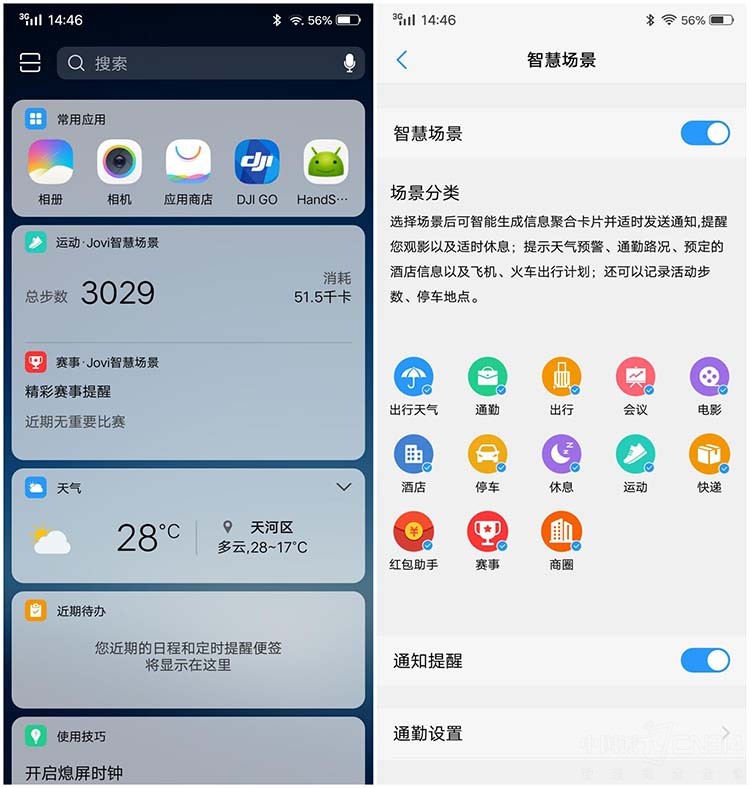Screen dimensions: 750x788
Task: Expand the 天气 weather card chevron
Action: 344,487
